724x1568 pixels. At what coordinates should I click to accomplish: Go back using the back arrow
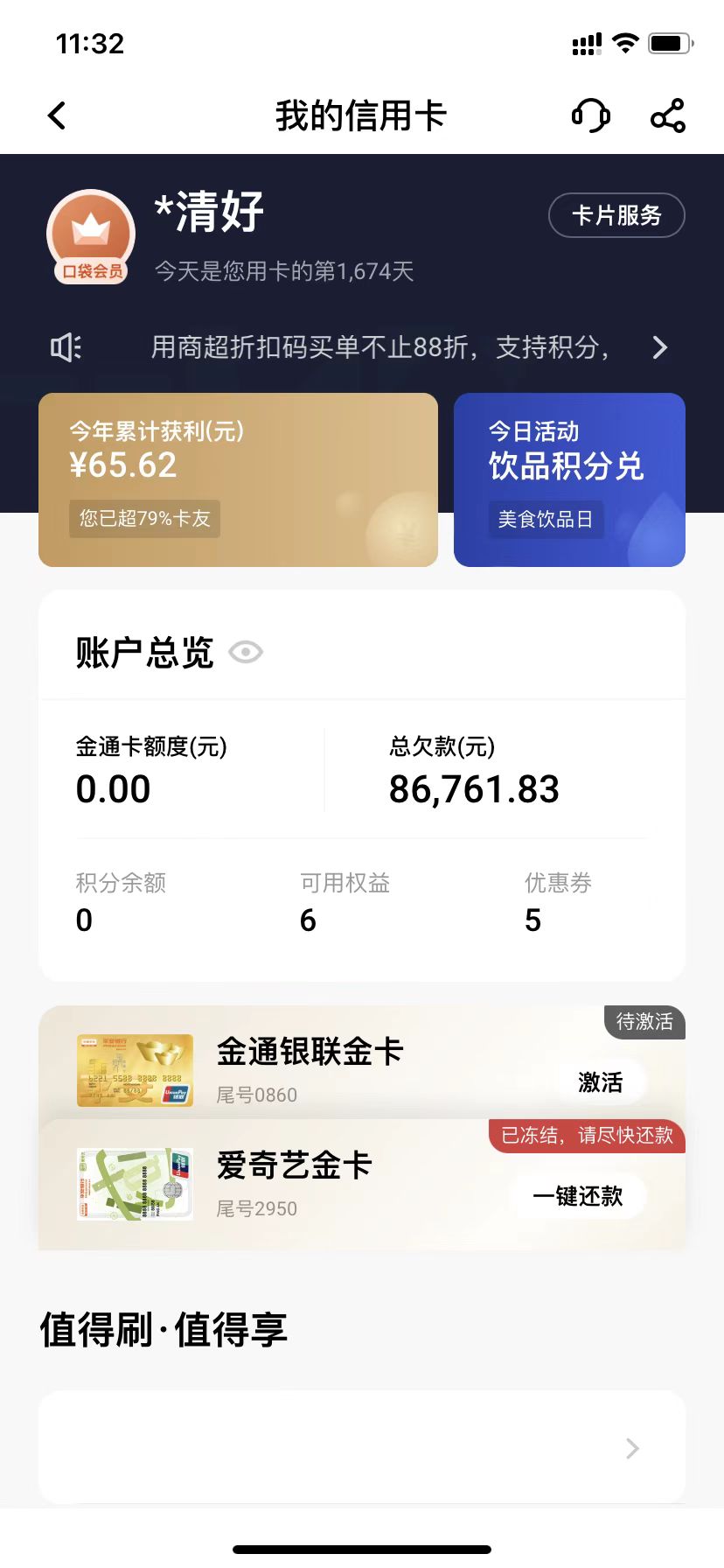[x=57, y=115]
